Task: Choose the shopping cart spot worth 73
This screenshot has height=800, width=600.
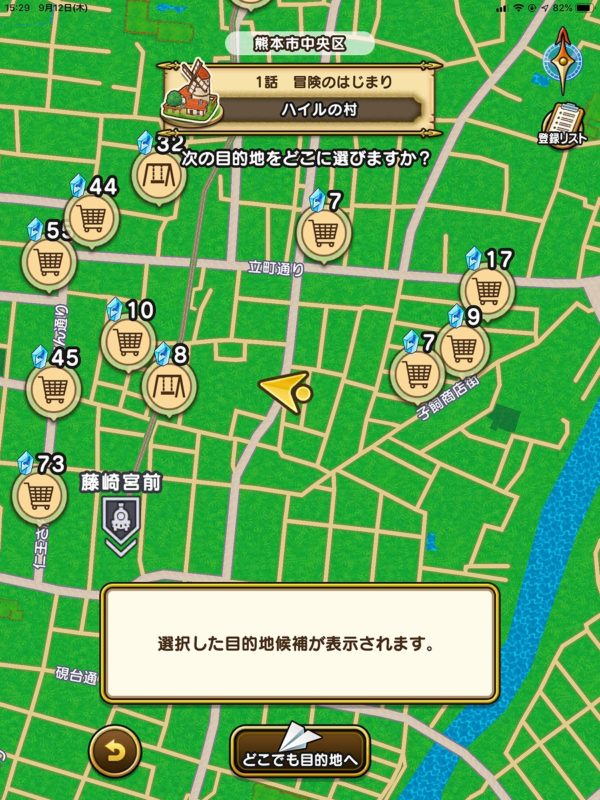Action: [39, 495]
